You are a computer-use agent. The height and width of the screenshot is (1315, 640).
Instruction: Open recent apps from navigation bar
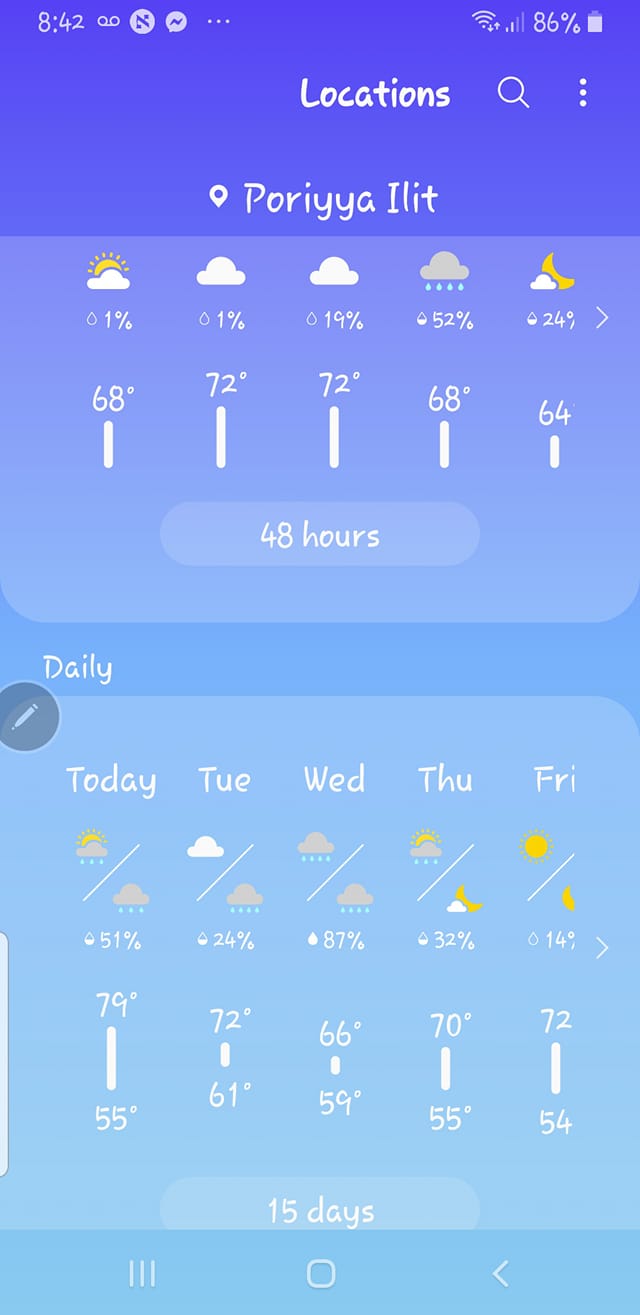coord(143,1273)
